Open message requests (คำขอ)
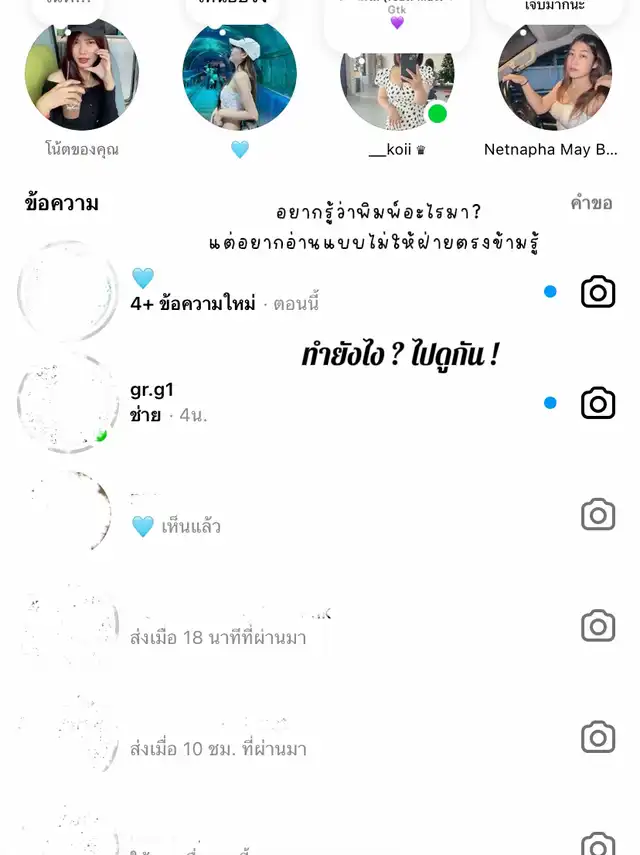The width and height of the screenshot is (640, 855). click(x=591, y=203)
